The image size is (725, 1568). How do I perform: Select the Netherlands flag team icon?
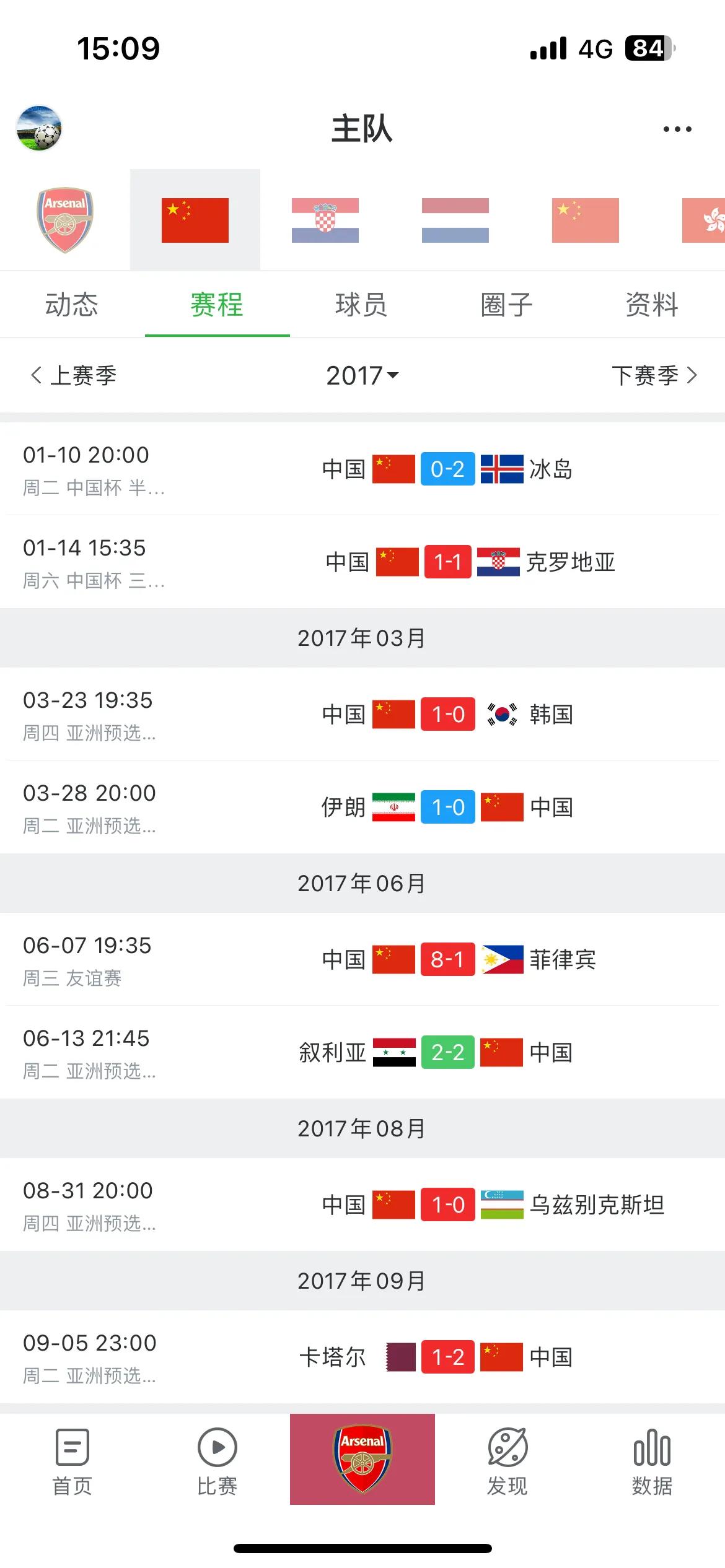(455, 220)
